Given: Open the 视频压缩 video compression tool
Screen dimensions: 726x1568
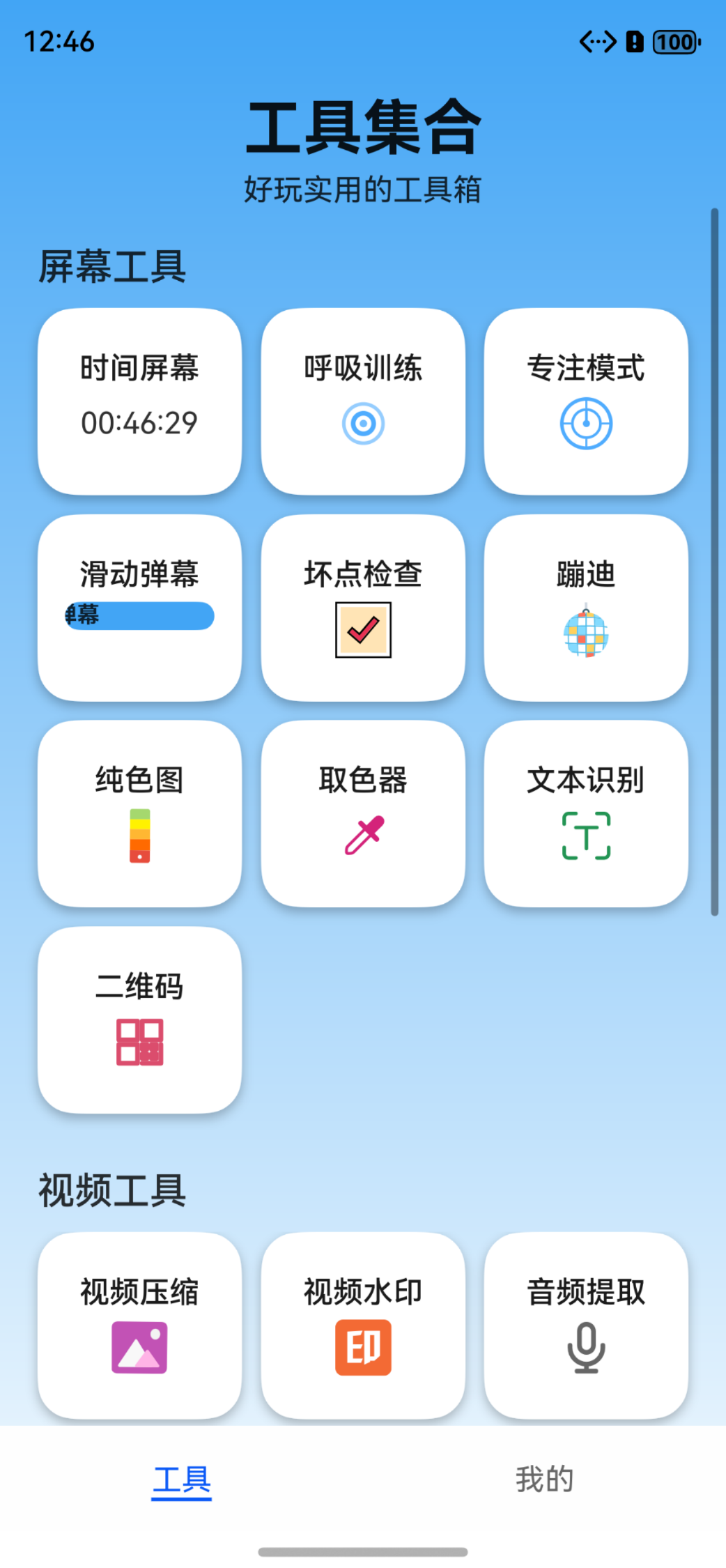Looking at the screenshot, I should 140,1326.
